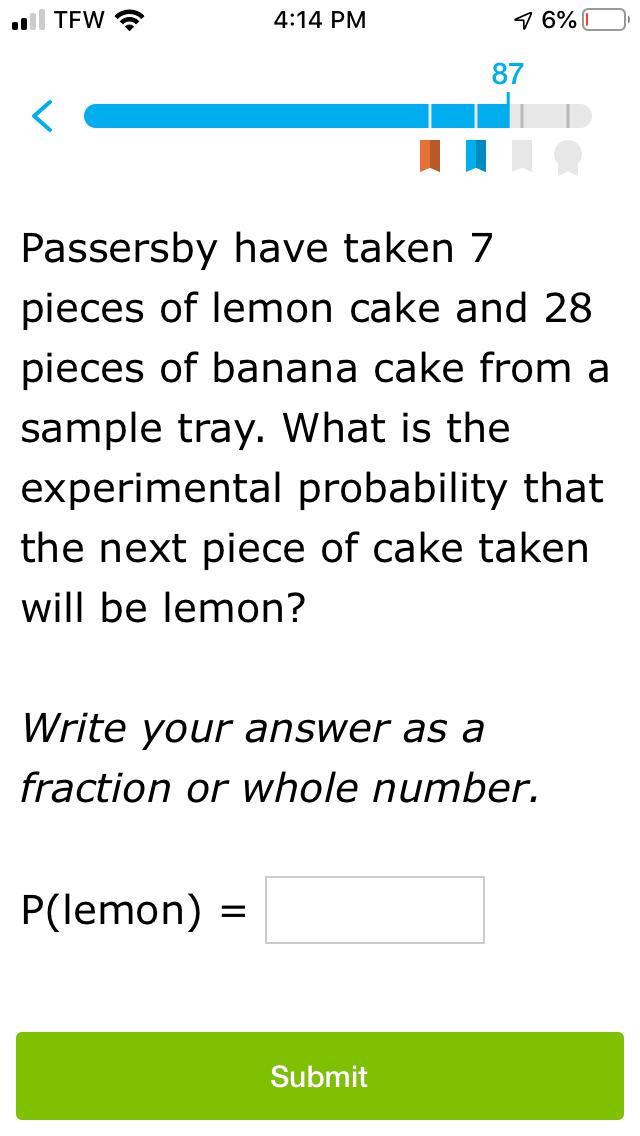Tap the P(lemon) answer field
Screen dimensions: 640x1136
pyautogui.click(x=374, y=909)
